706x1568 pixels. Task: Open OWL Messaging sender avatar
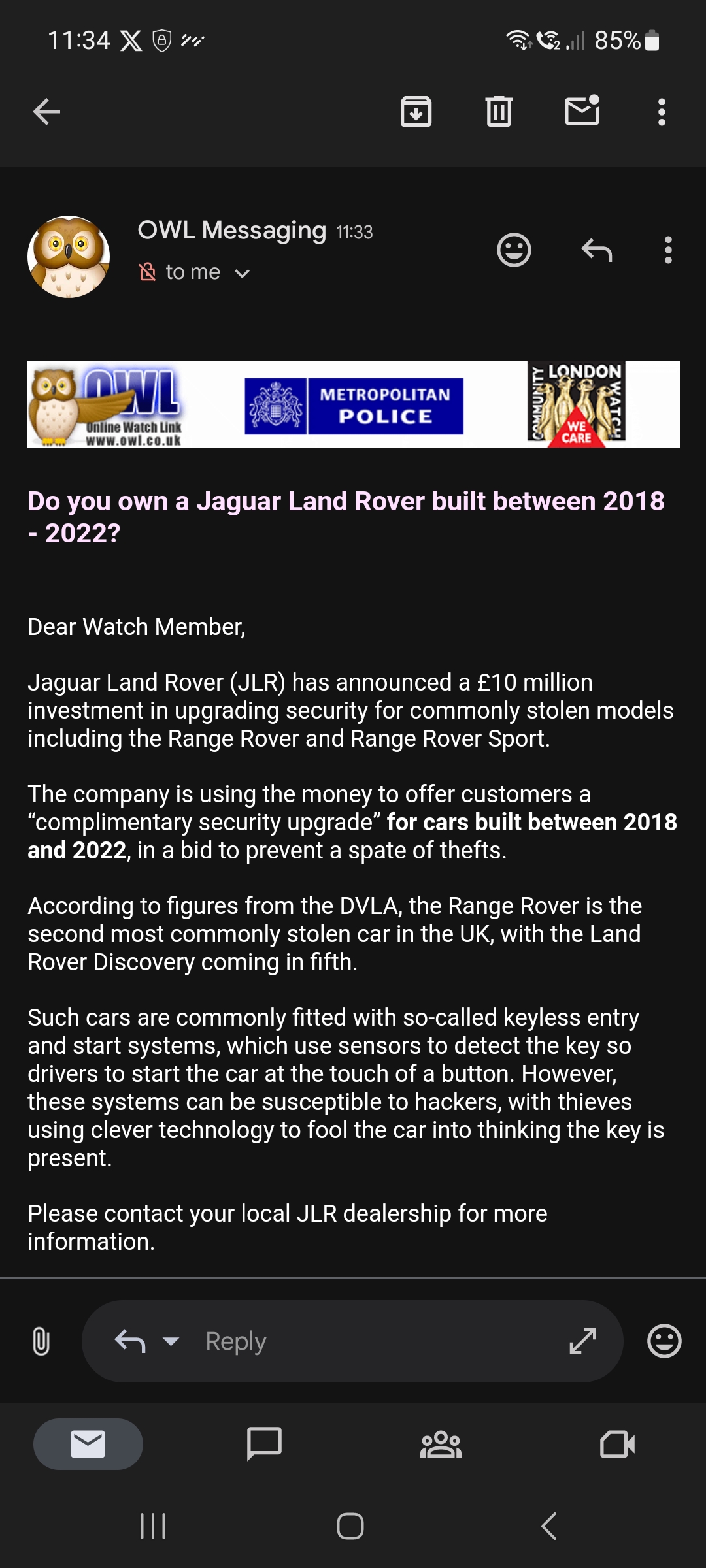pyautogui.click(x=69, y=257)
